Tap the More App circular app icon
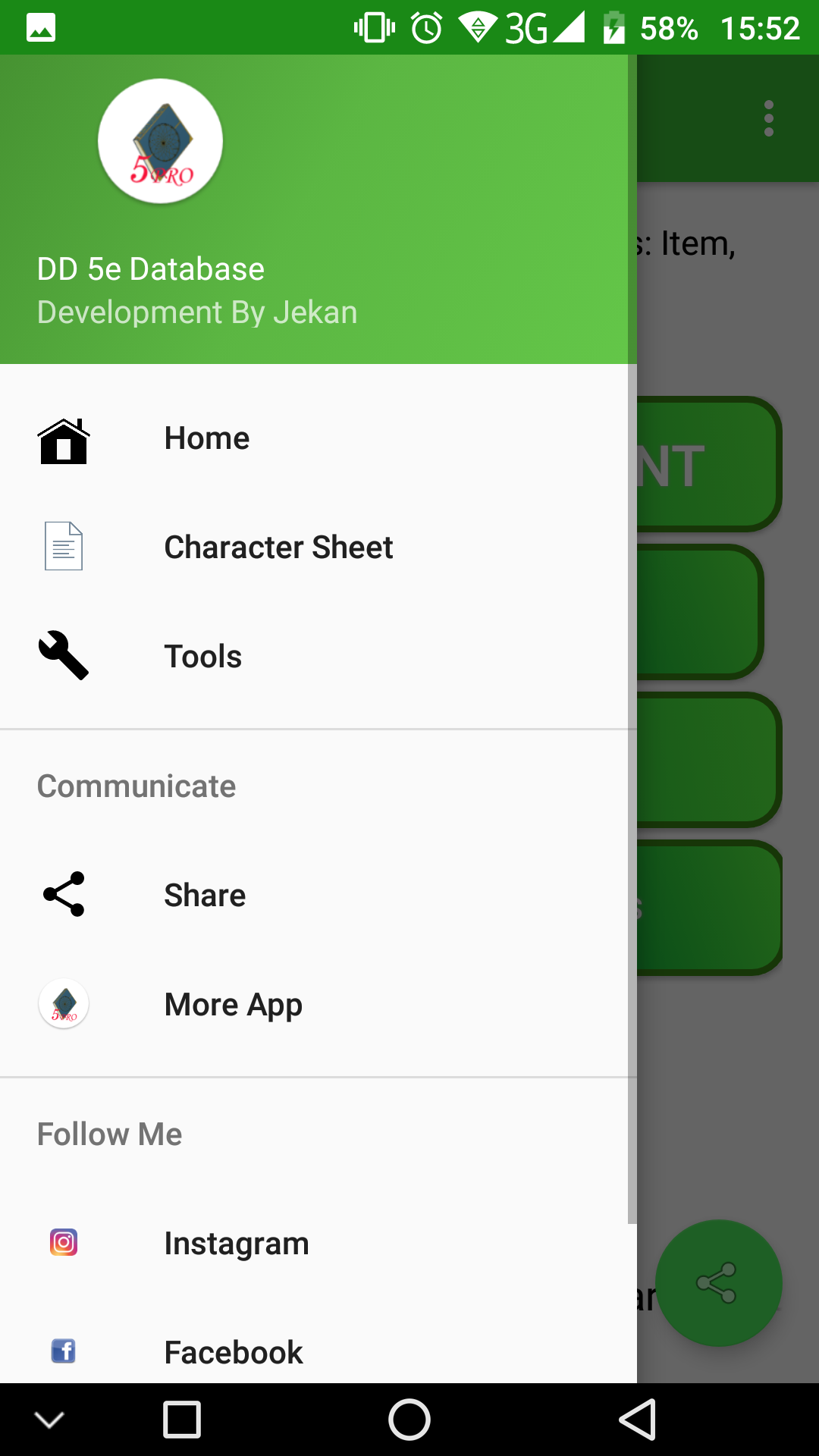Image resolution: width=819 pixels, height=1456 pixels. click(64, 1003)
